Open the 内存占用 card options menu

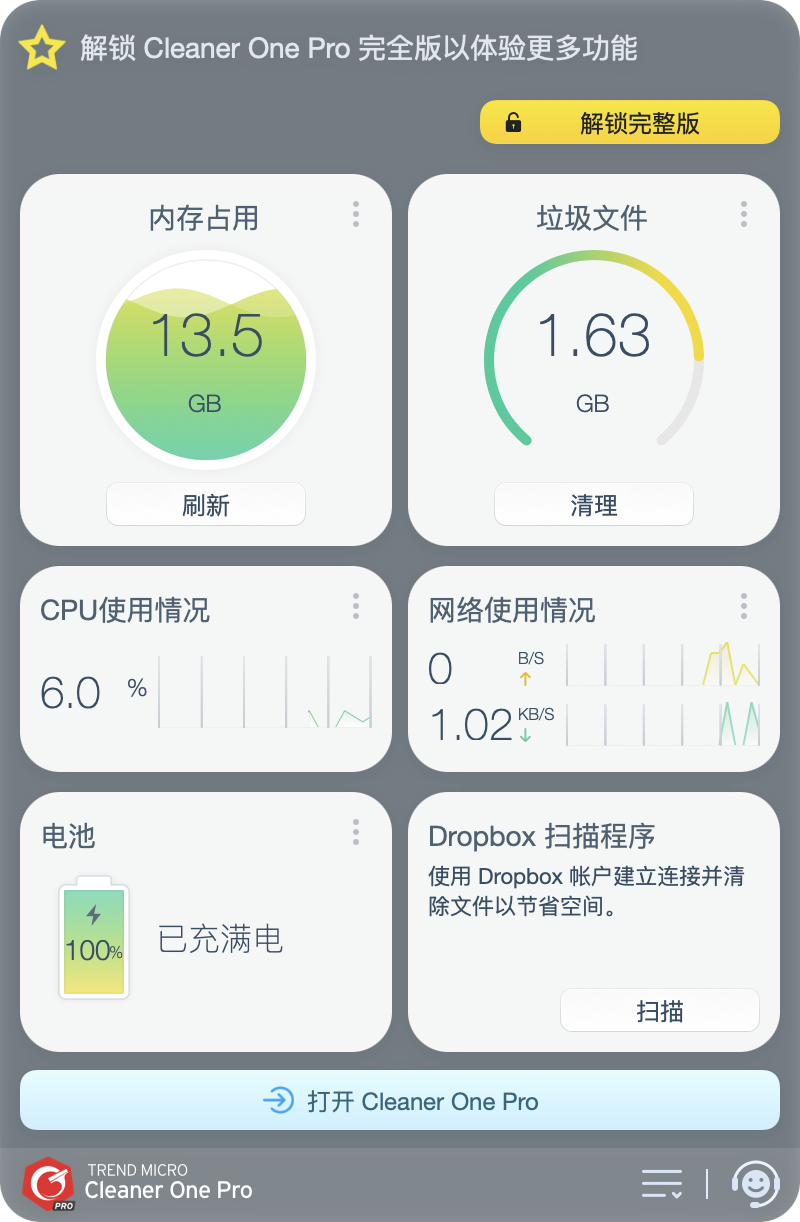tap(356, 214)
